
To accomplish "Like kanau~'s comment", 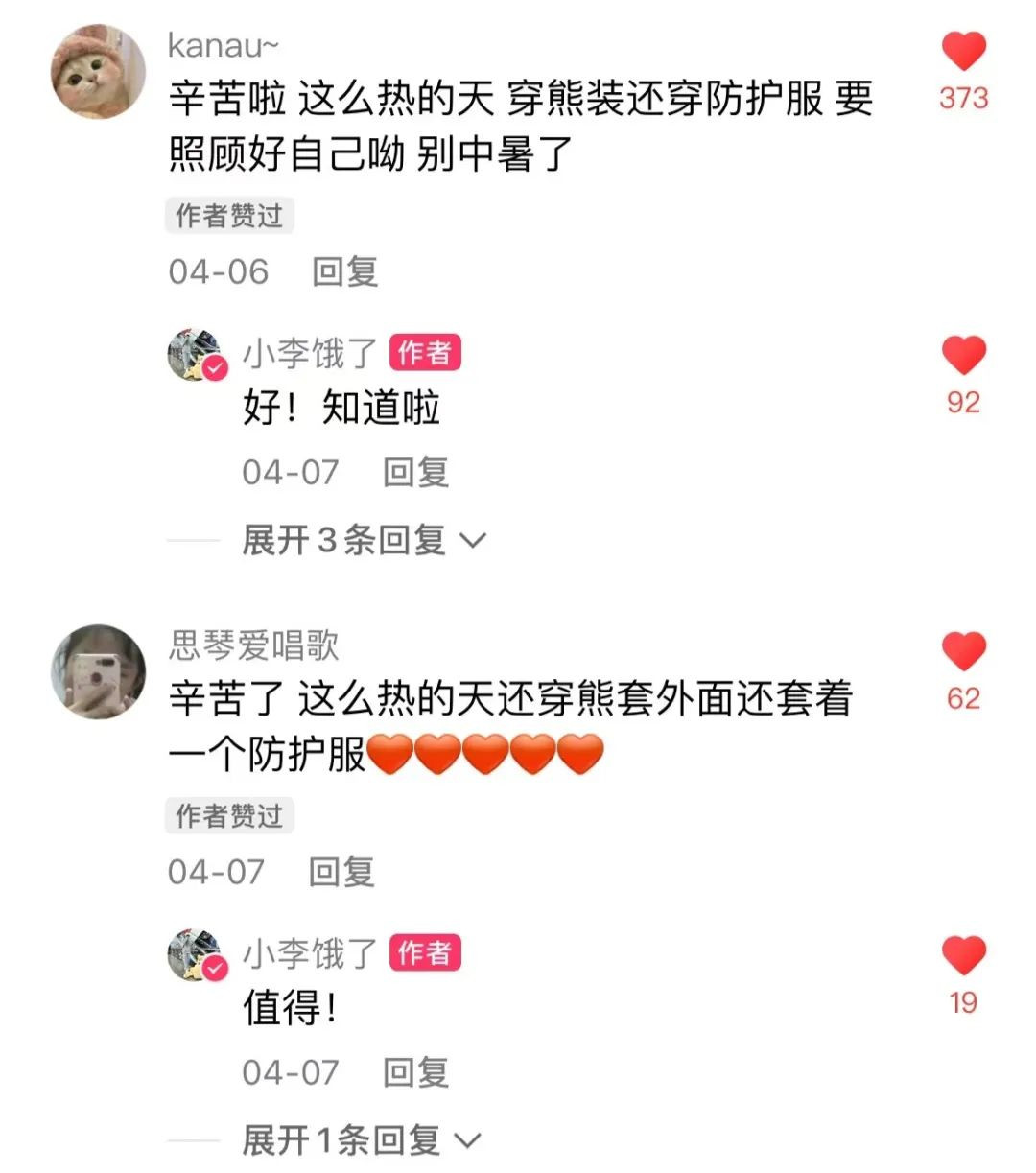I will pos(963,52).
